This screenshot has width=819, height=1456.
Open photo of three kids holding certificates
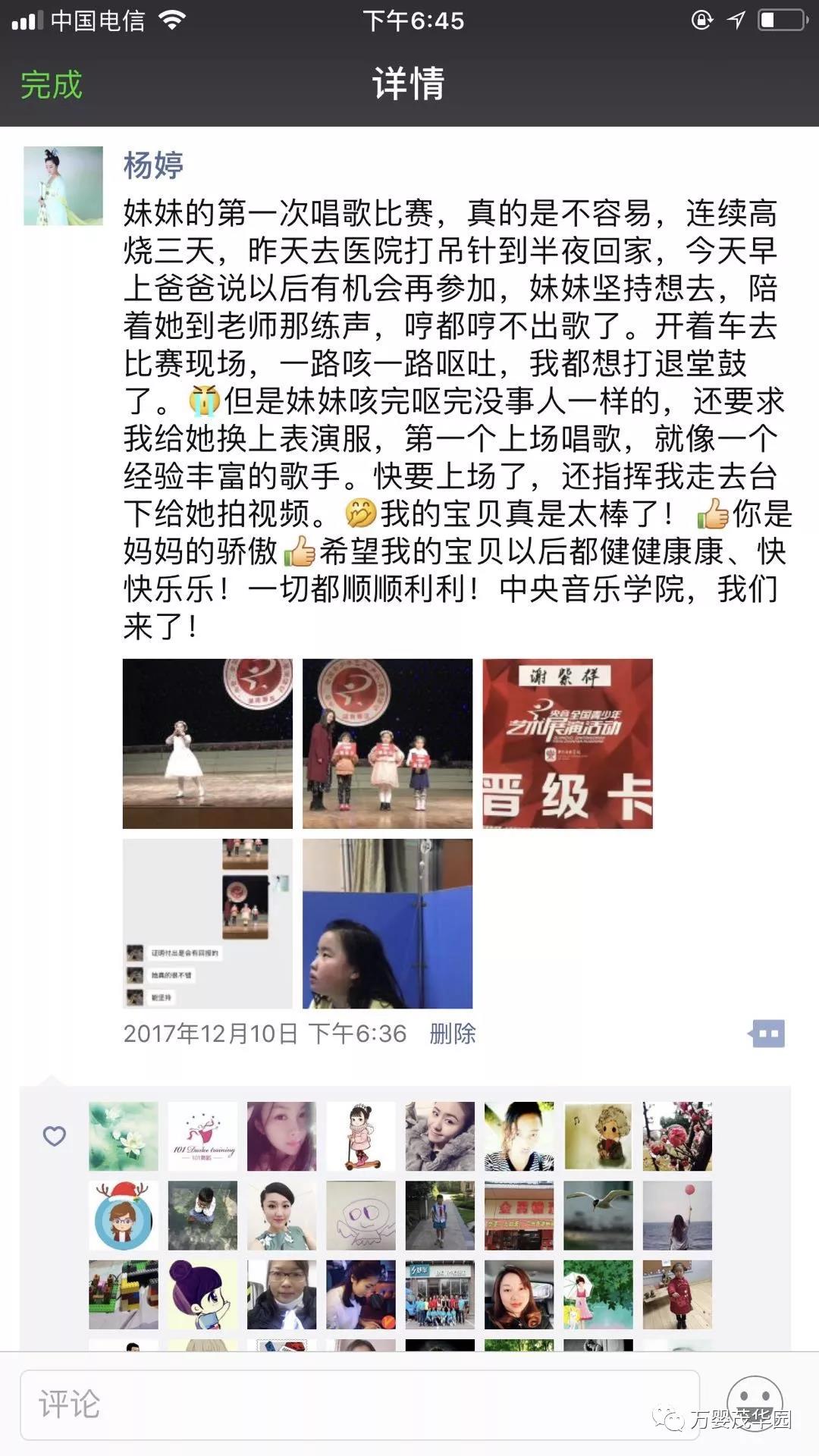point(387,743)
